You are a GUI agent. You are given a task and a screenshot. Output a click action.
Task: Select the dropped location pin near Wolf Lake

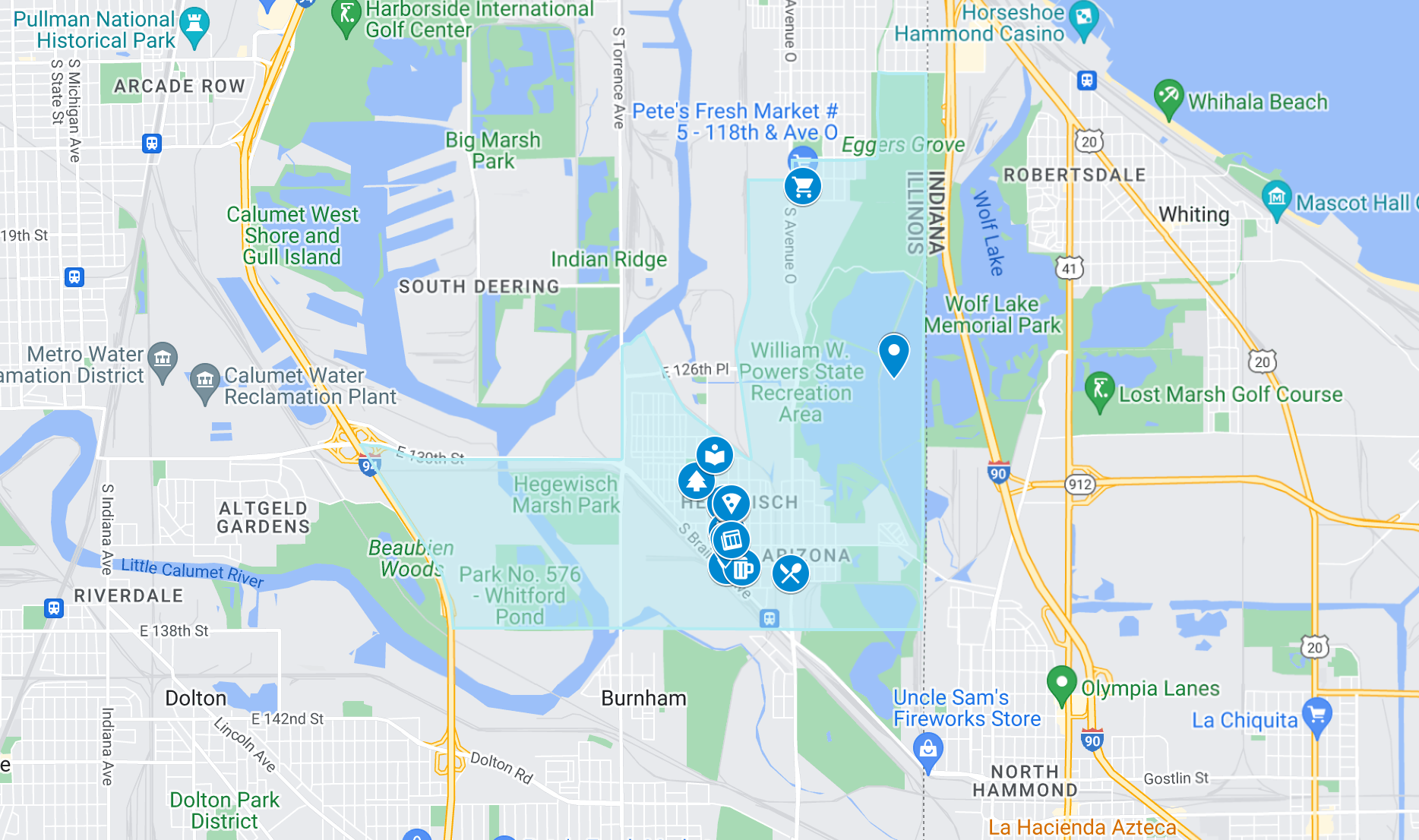(893, 353)
